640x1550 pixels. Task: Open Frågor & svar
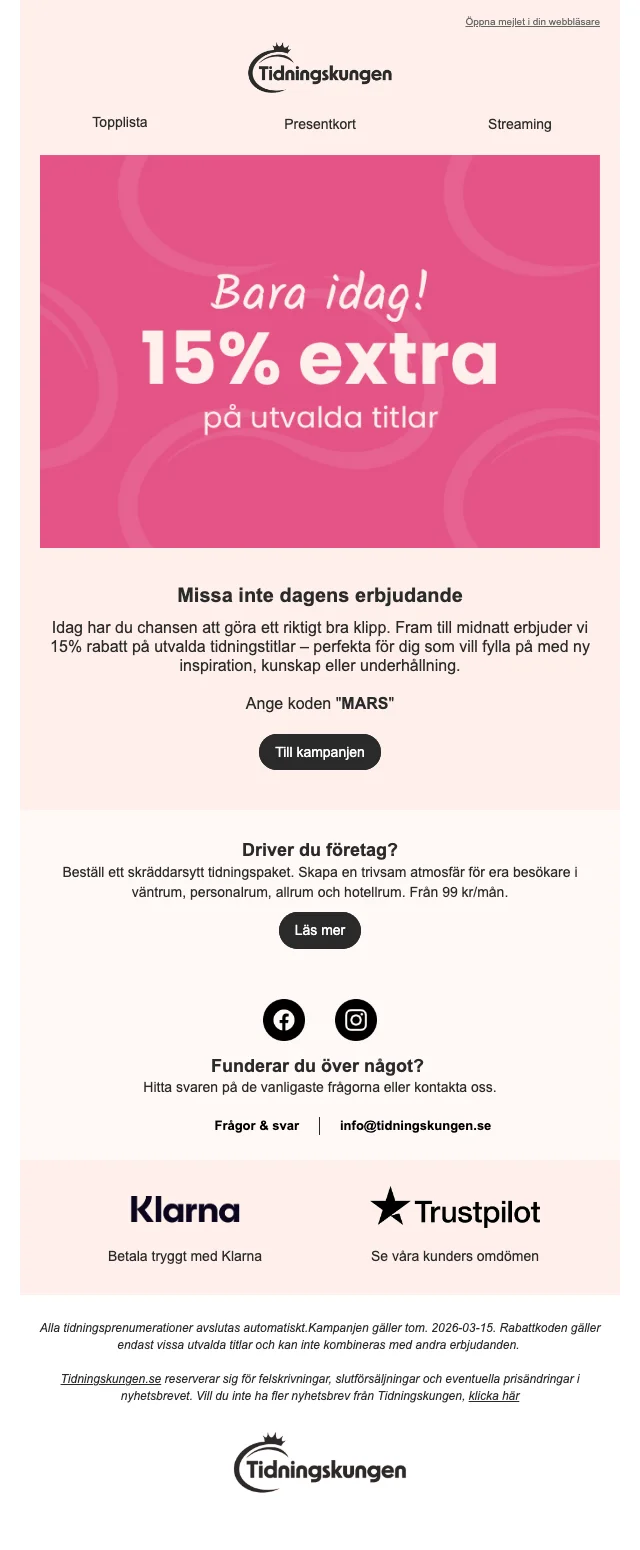pos(257,1125)
